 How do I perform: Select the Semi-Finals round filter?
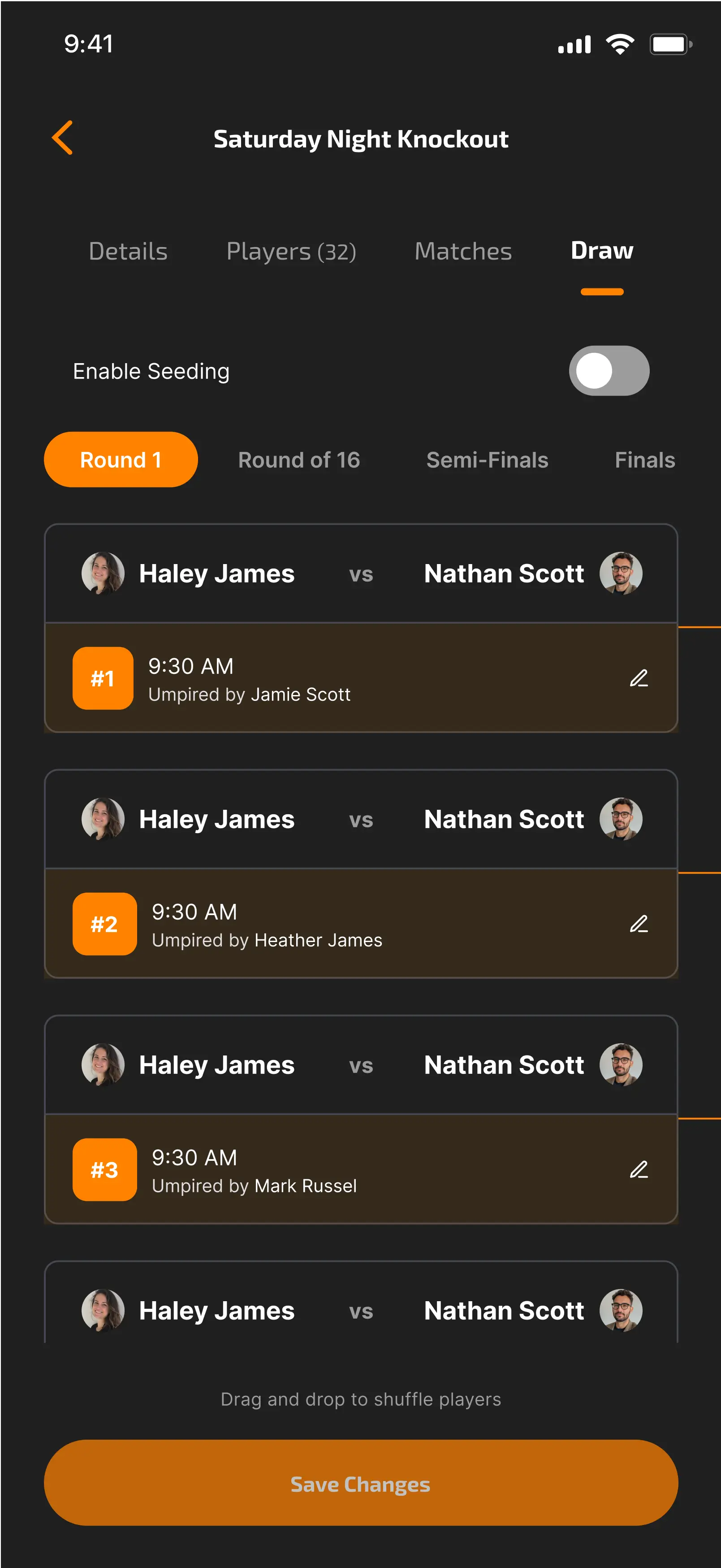[x=488, y=460]
